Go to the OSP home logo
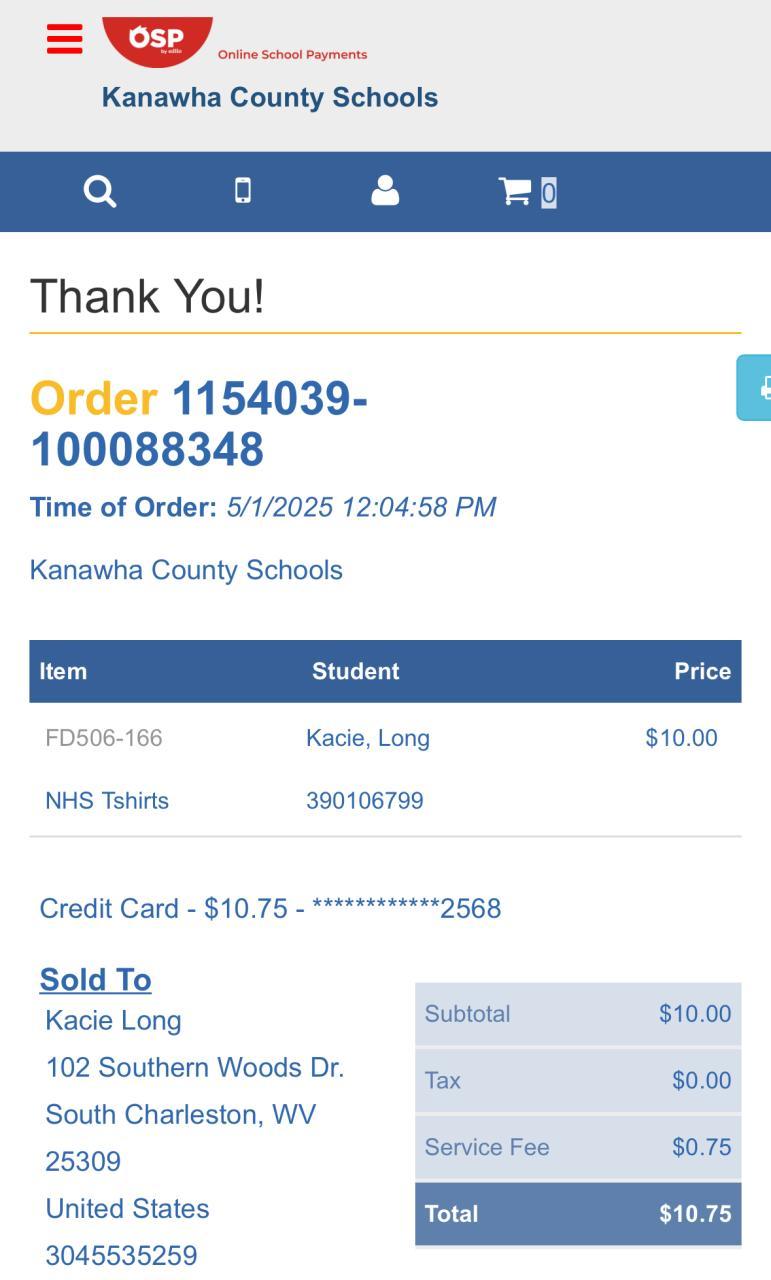The height and width of the screenshot is (1280, 771). tap(158, 40)
